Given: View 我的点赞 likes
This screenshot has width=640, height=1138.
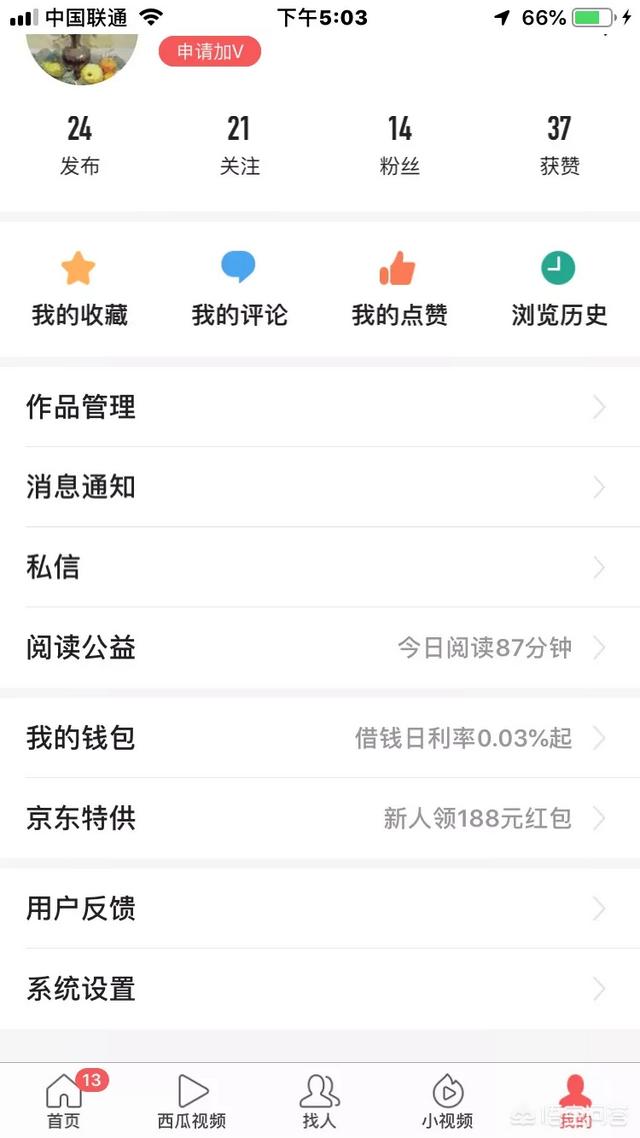Looking at the screenshot, I should [399, 290].
